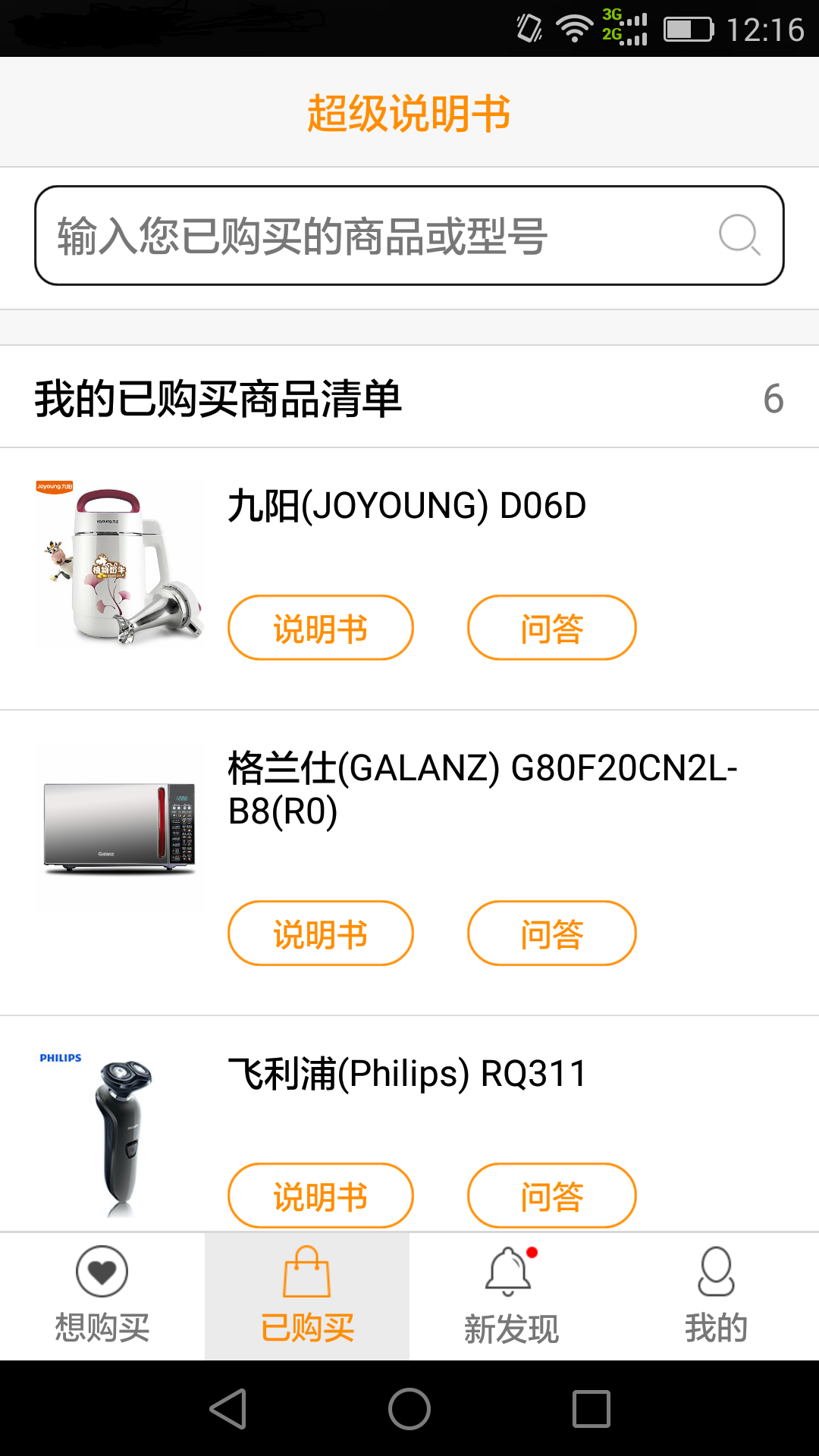Open 说明书 for 飞利浦 RQ311

320,1196
